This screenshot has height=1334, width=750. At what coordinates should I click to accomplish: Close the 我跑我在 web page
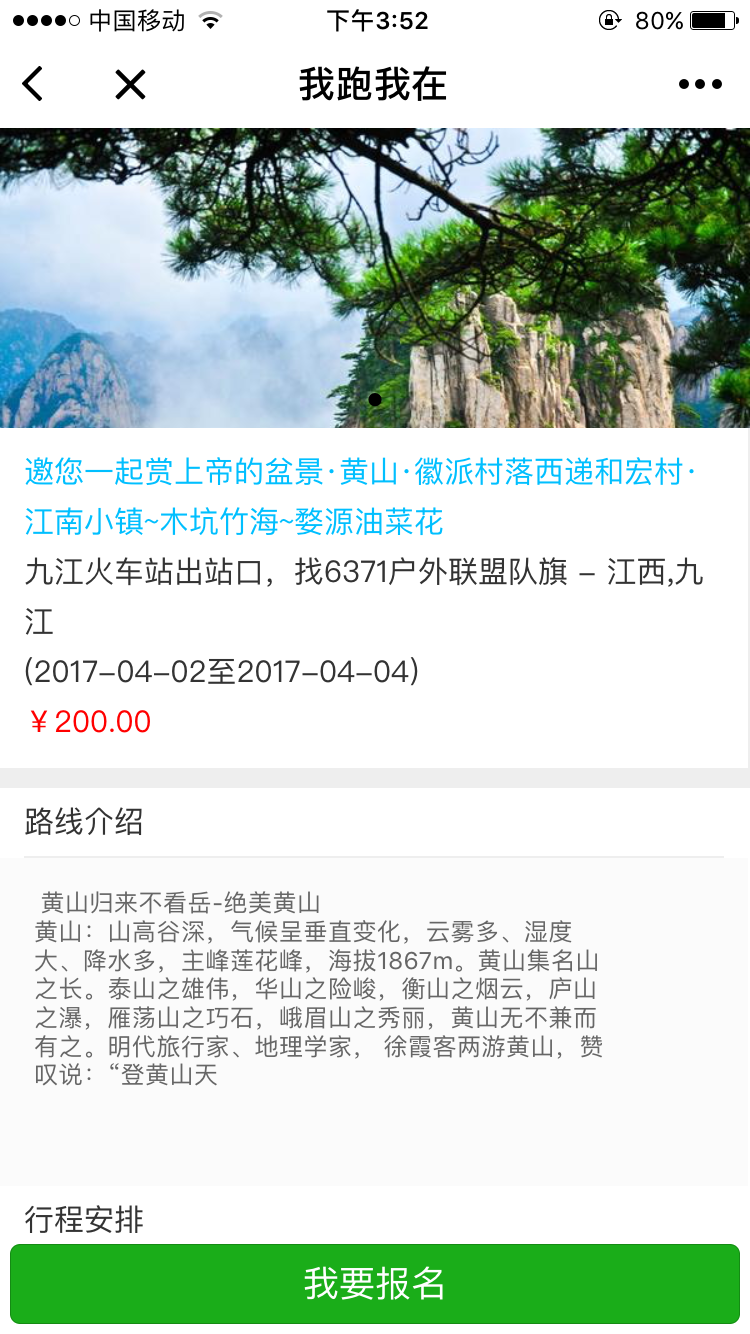coord(130,85)
